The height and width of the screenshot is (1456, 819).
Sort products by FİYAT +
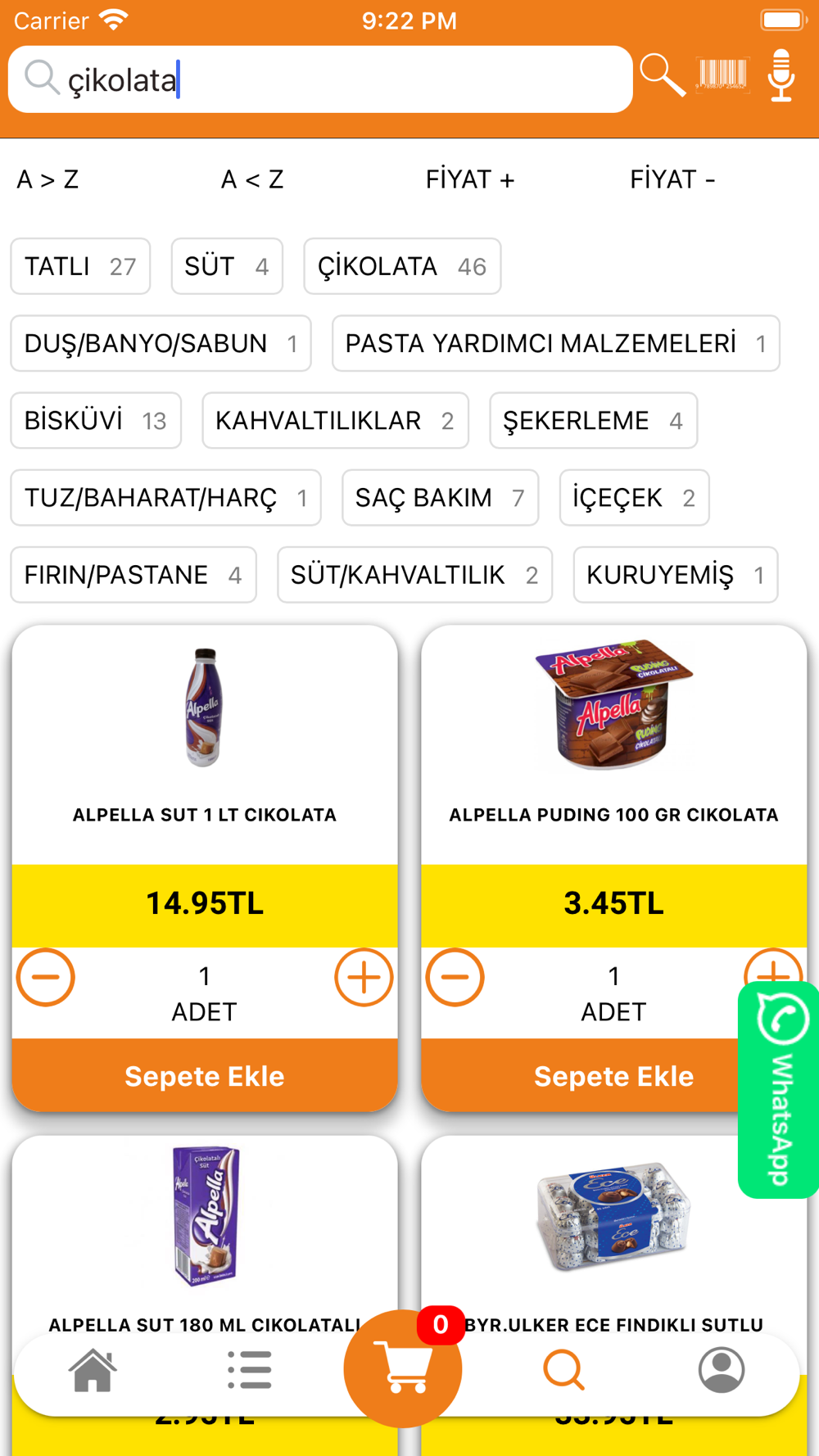470,179
